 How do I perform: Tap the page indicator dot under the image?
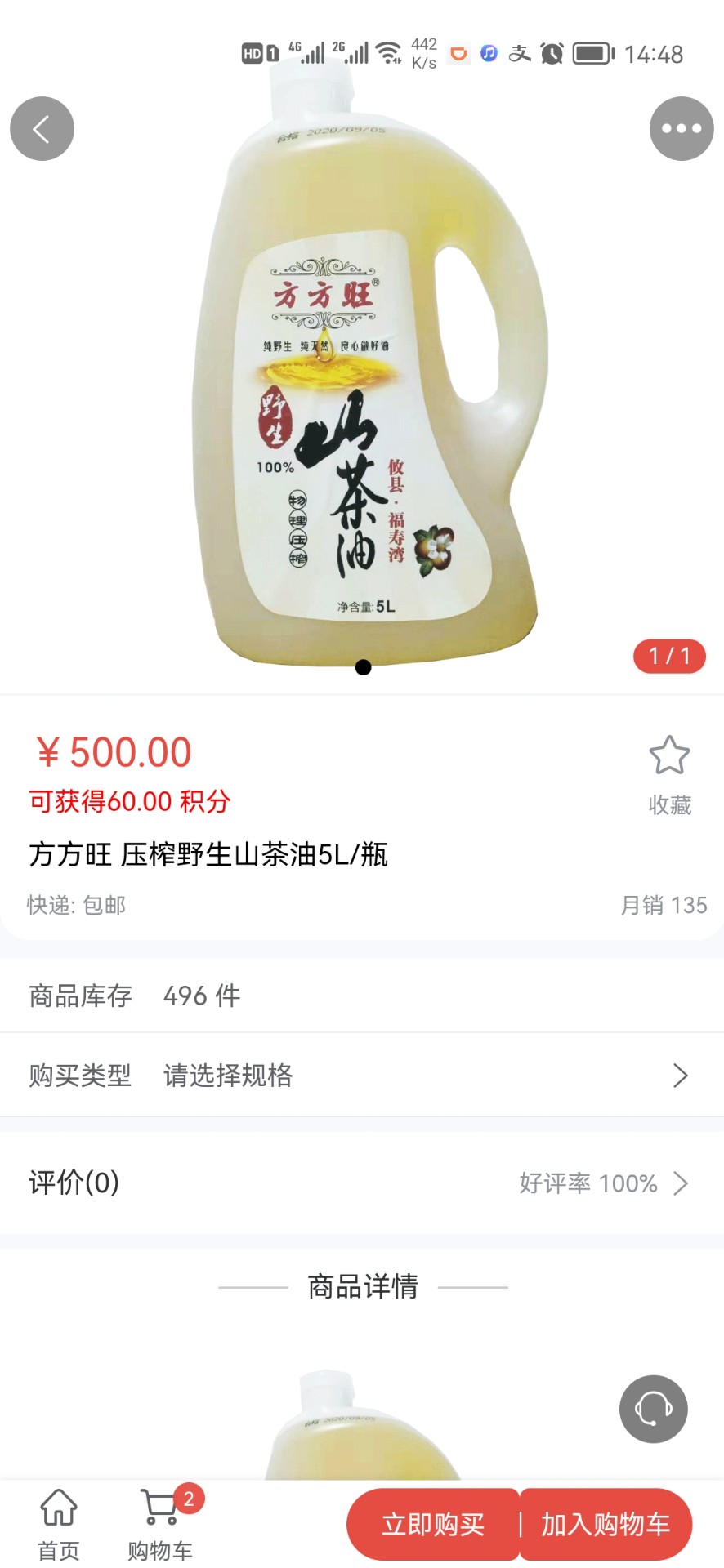pyautogui.click(x=362, y=667)
